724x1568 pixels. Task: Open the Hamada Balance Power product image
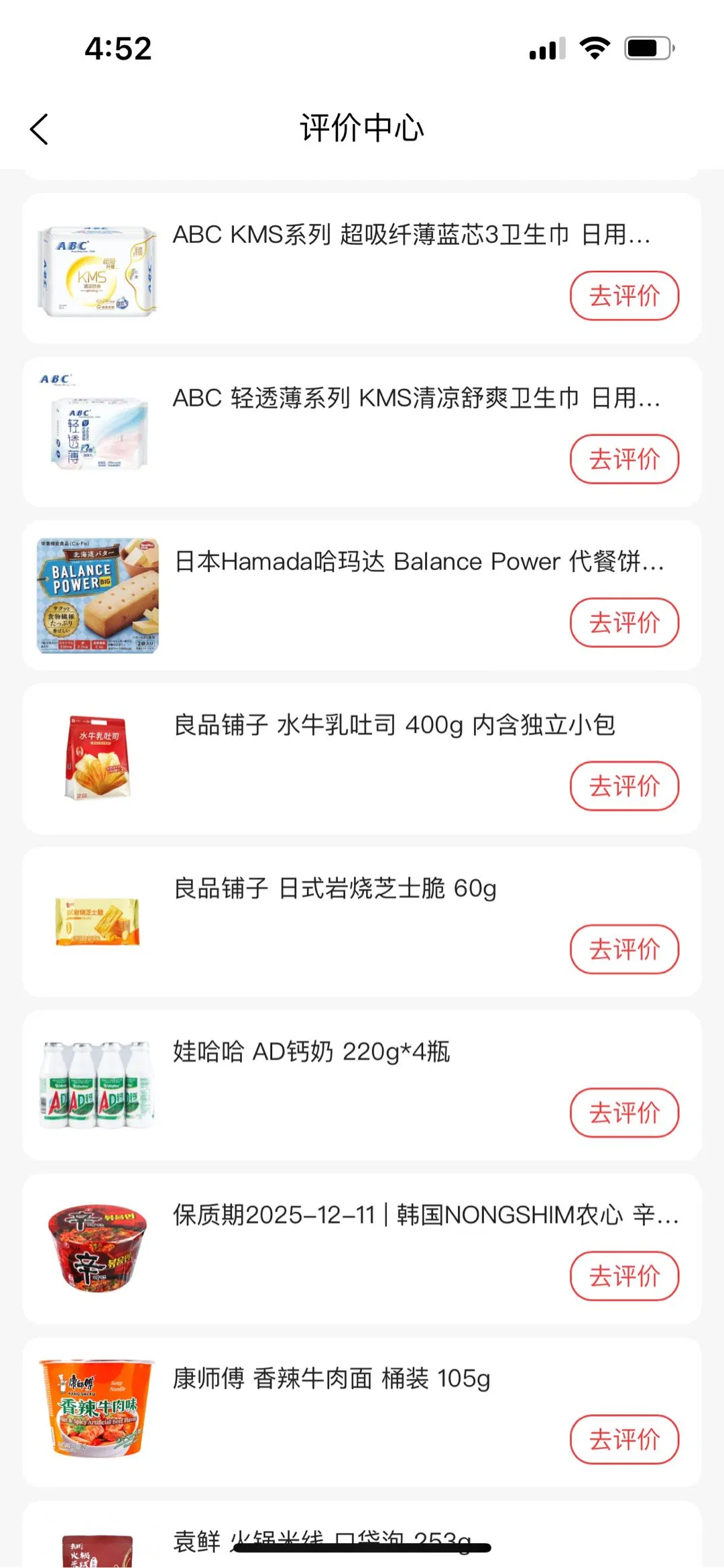(98, 596)
